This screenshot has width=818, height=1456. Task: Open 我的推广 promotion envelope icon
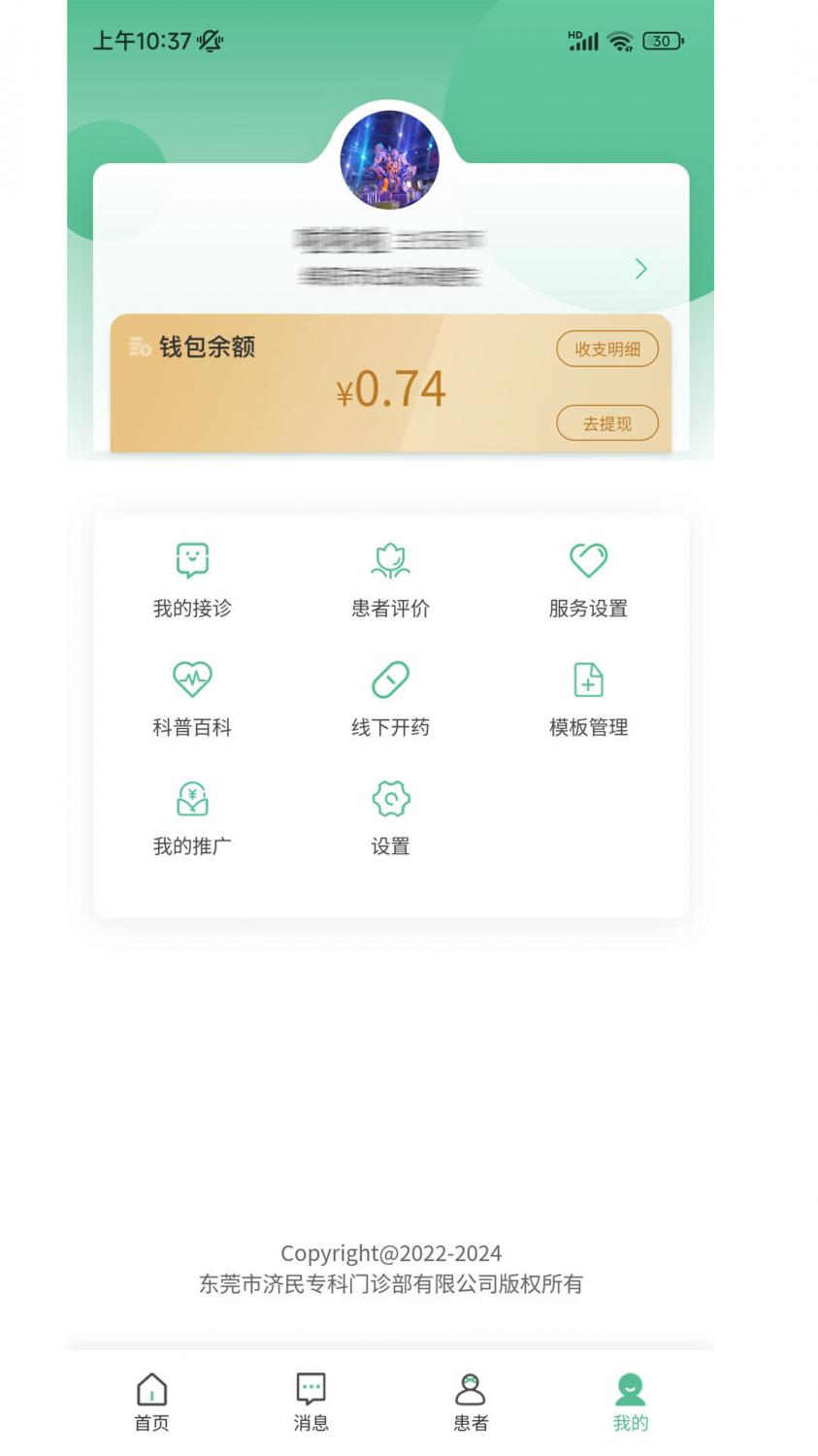[x=191, y=798]
